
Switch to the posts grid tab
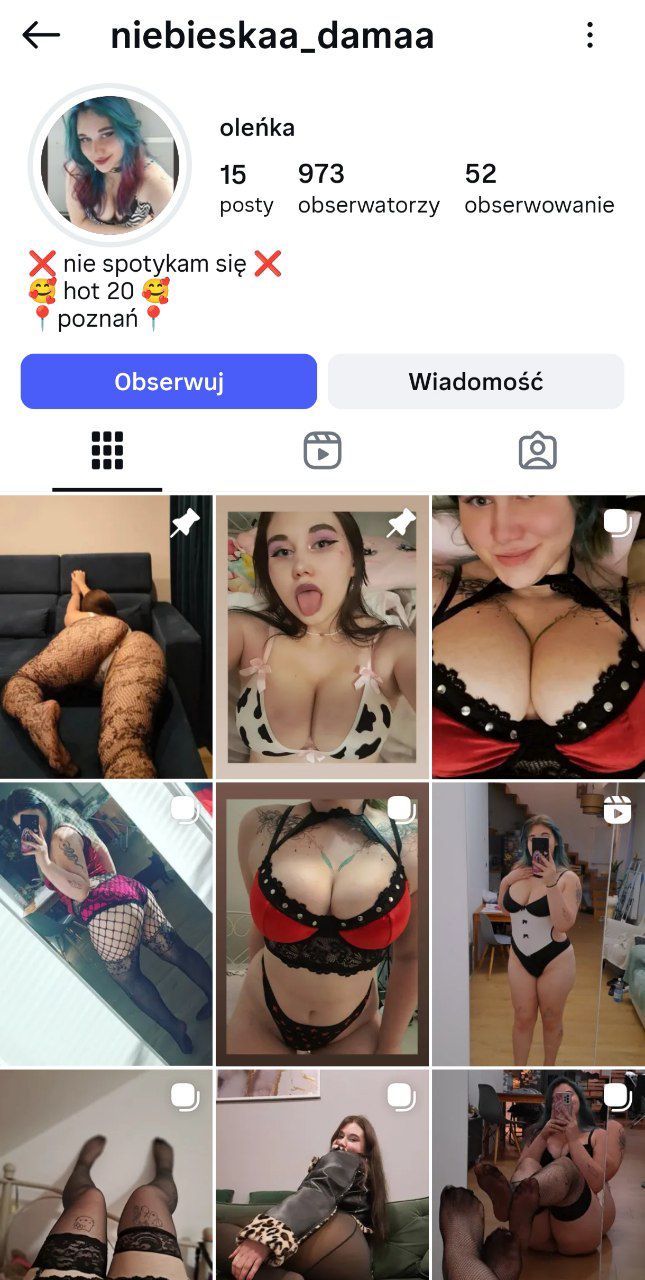pos(107,451)
